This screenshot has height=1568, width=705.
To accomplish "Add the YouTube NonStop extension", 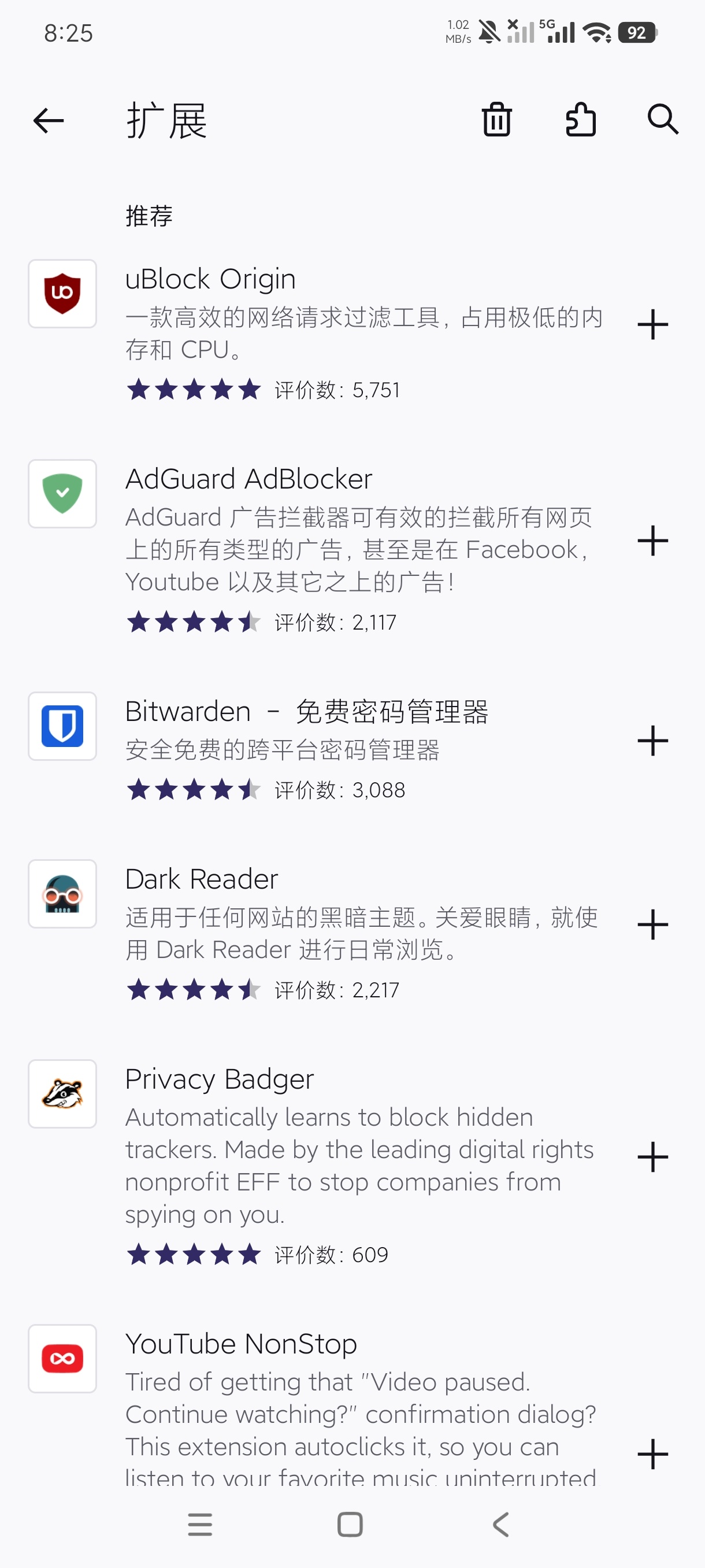I will (x=652, y=1454).
